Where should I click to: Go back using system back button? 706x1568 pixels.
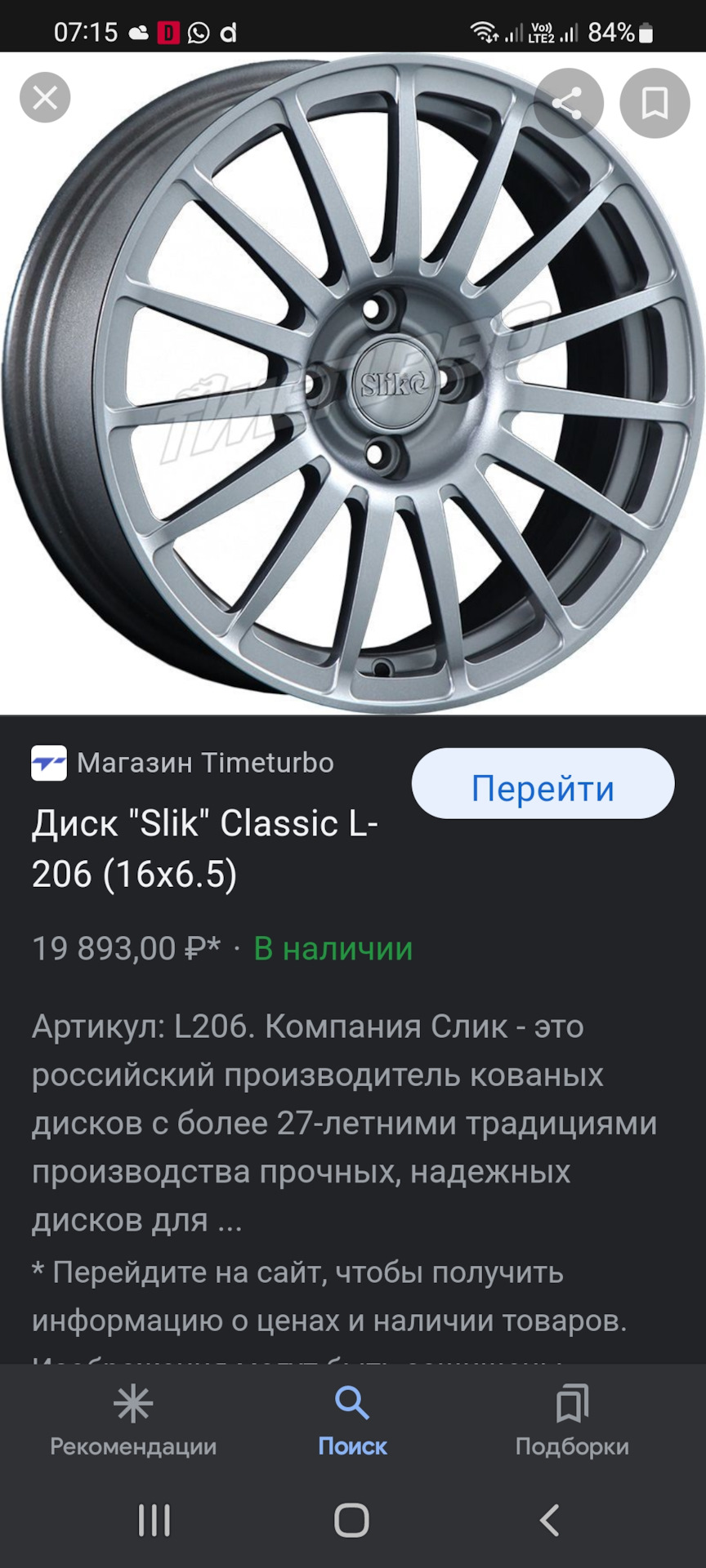pyautogui.click(x=550, y=1520)
